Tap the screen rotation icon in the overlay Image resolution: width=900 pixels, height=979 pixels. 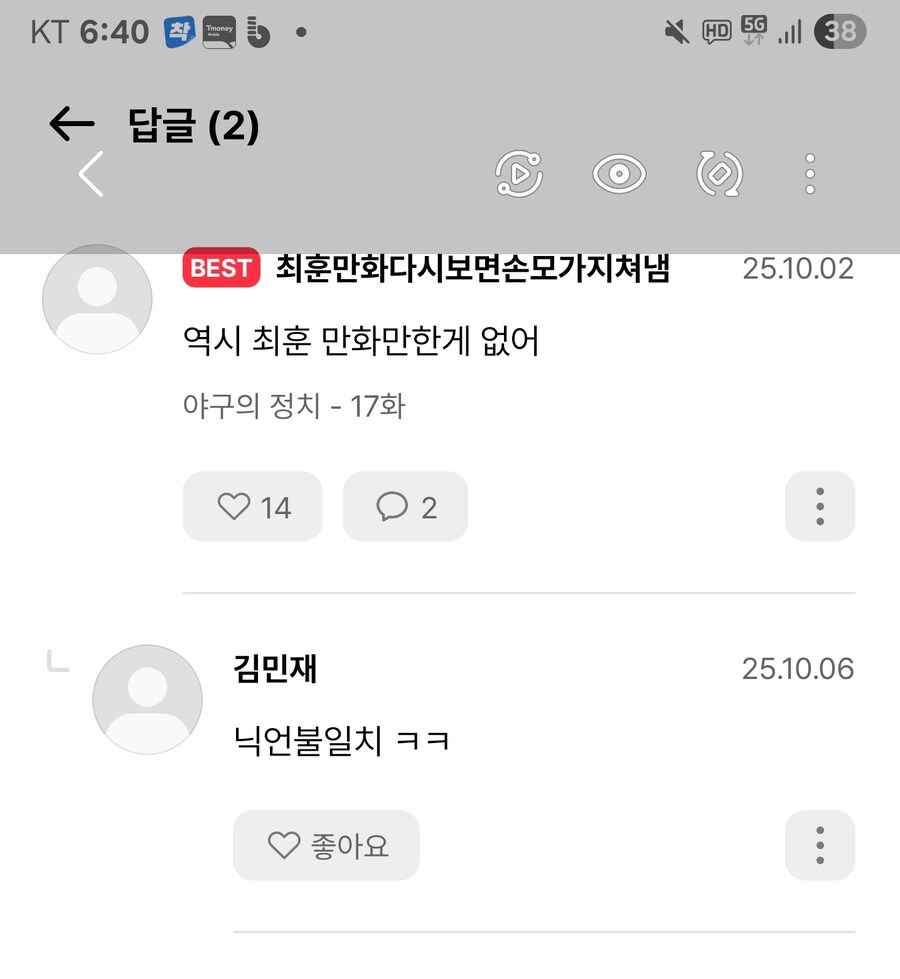pos(719,175)
